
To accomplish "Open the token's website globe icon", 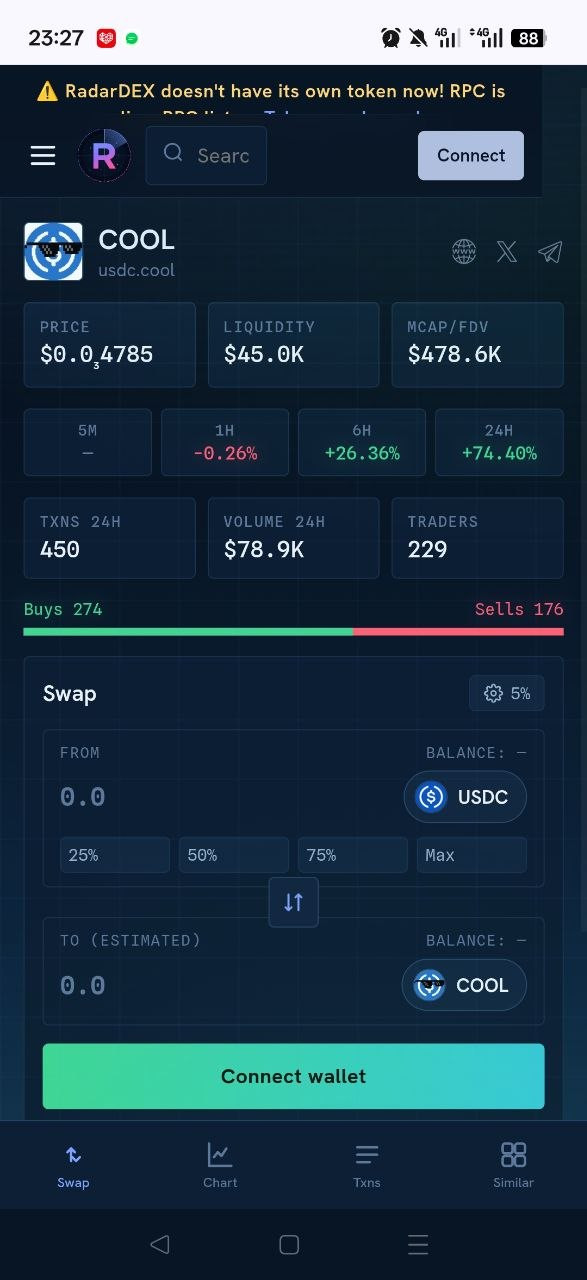I will 464,252.
